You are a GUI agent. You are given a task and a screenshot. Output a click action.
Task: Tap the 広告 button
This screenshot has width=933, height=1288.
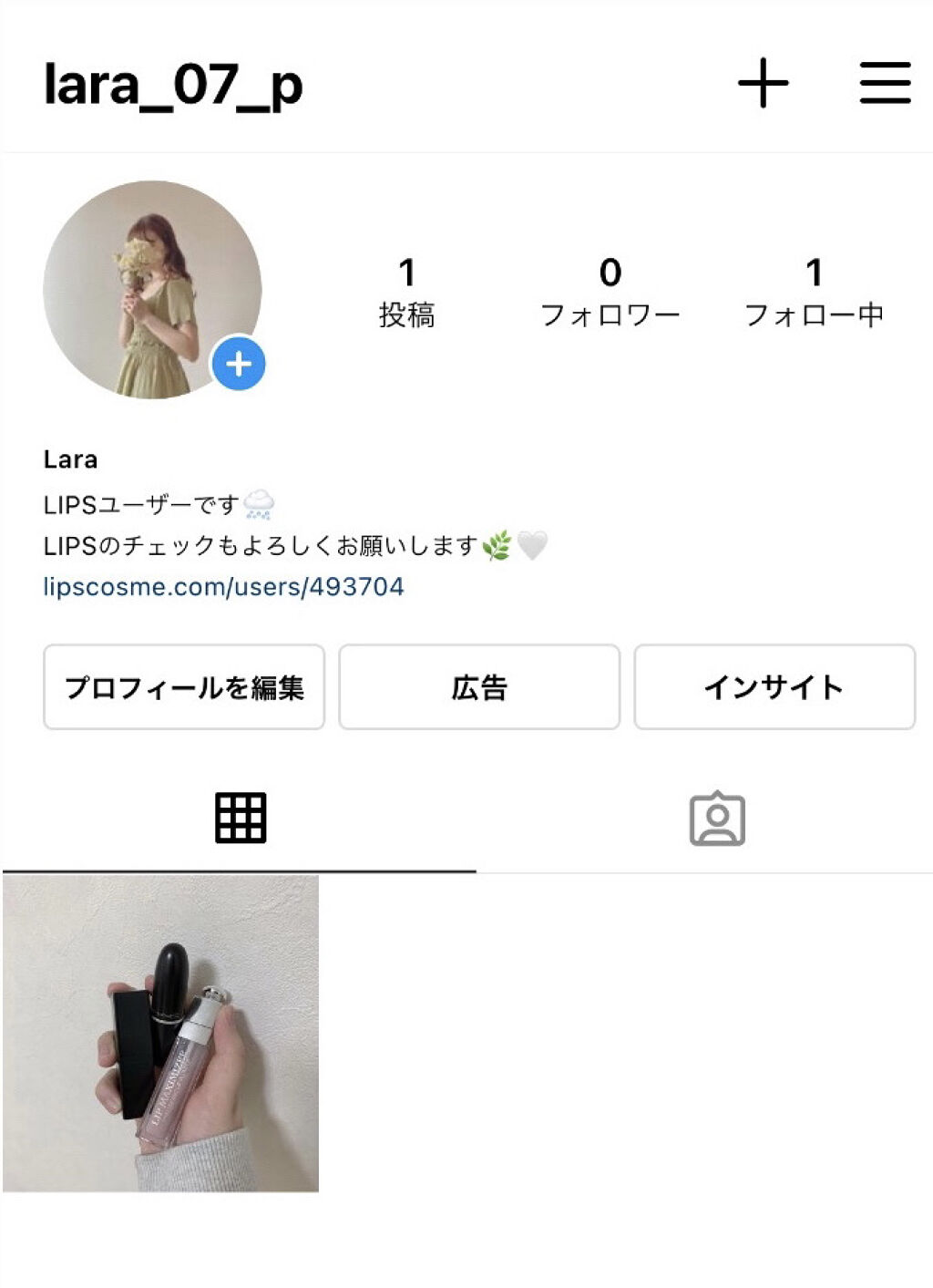[479, 688]
